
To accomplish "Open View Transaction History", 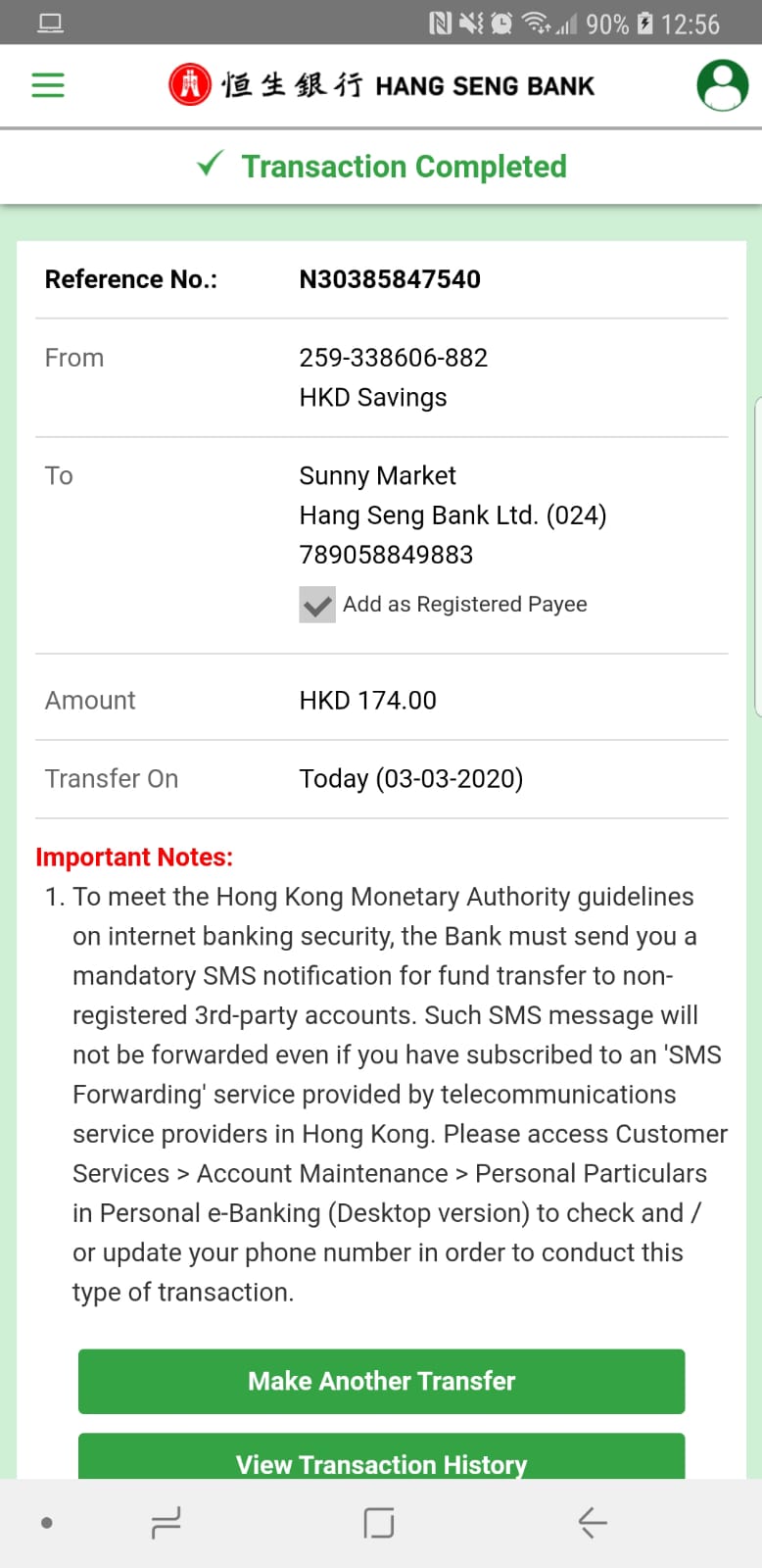I will (381, 1460).
